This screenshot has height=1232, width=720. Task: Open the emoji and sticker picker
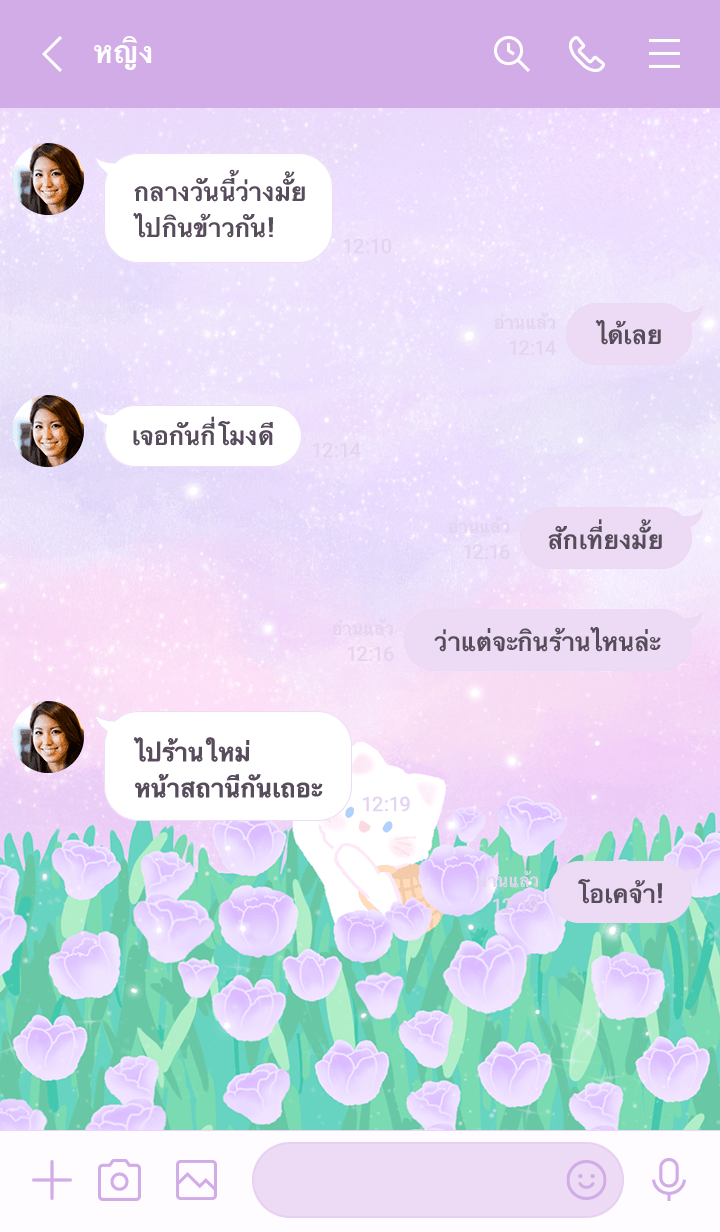[586, 1181]
